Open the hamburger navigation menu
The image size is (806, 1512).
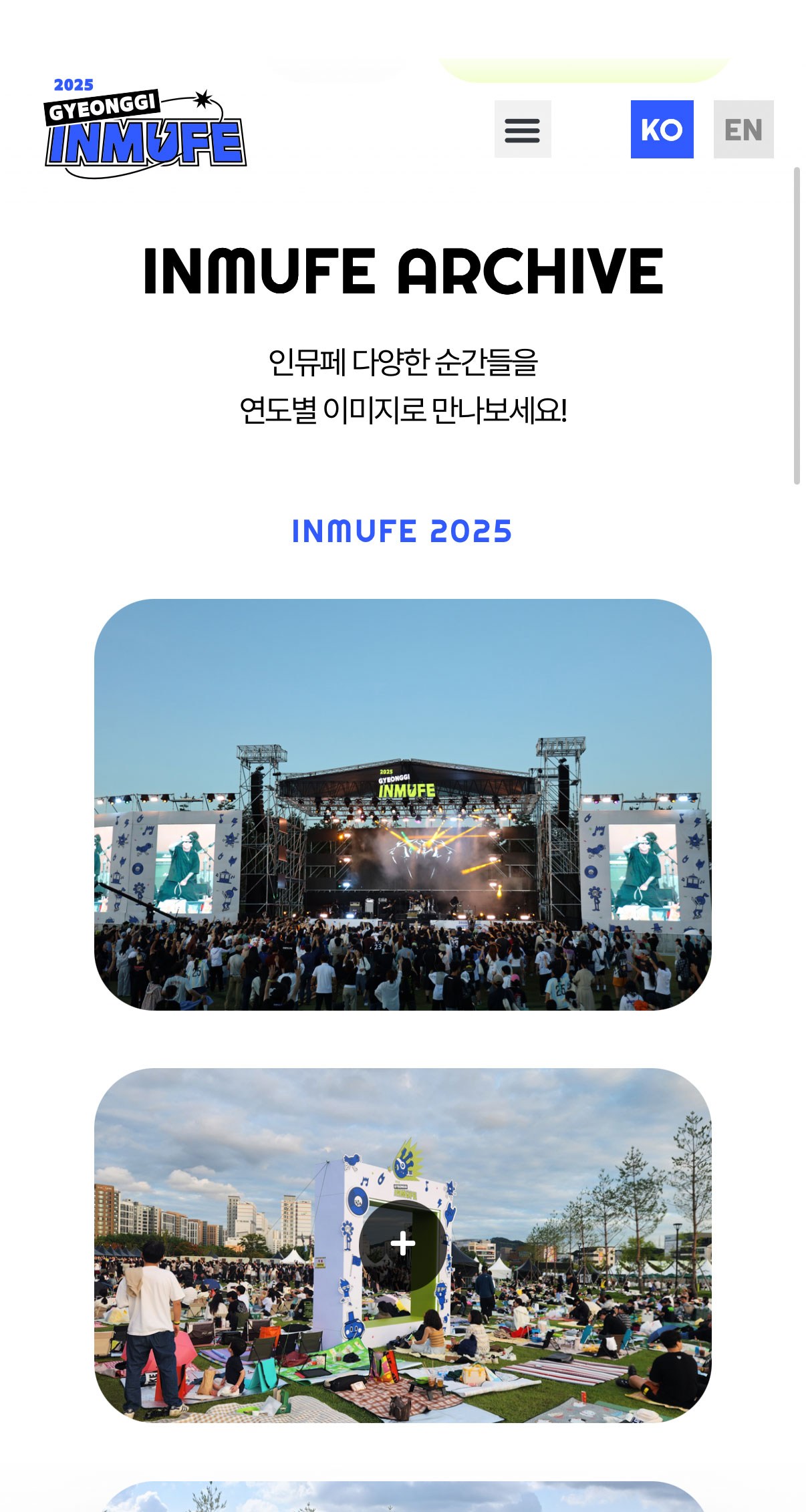pos(523,129)
